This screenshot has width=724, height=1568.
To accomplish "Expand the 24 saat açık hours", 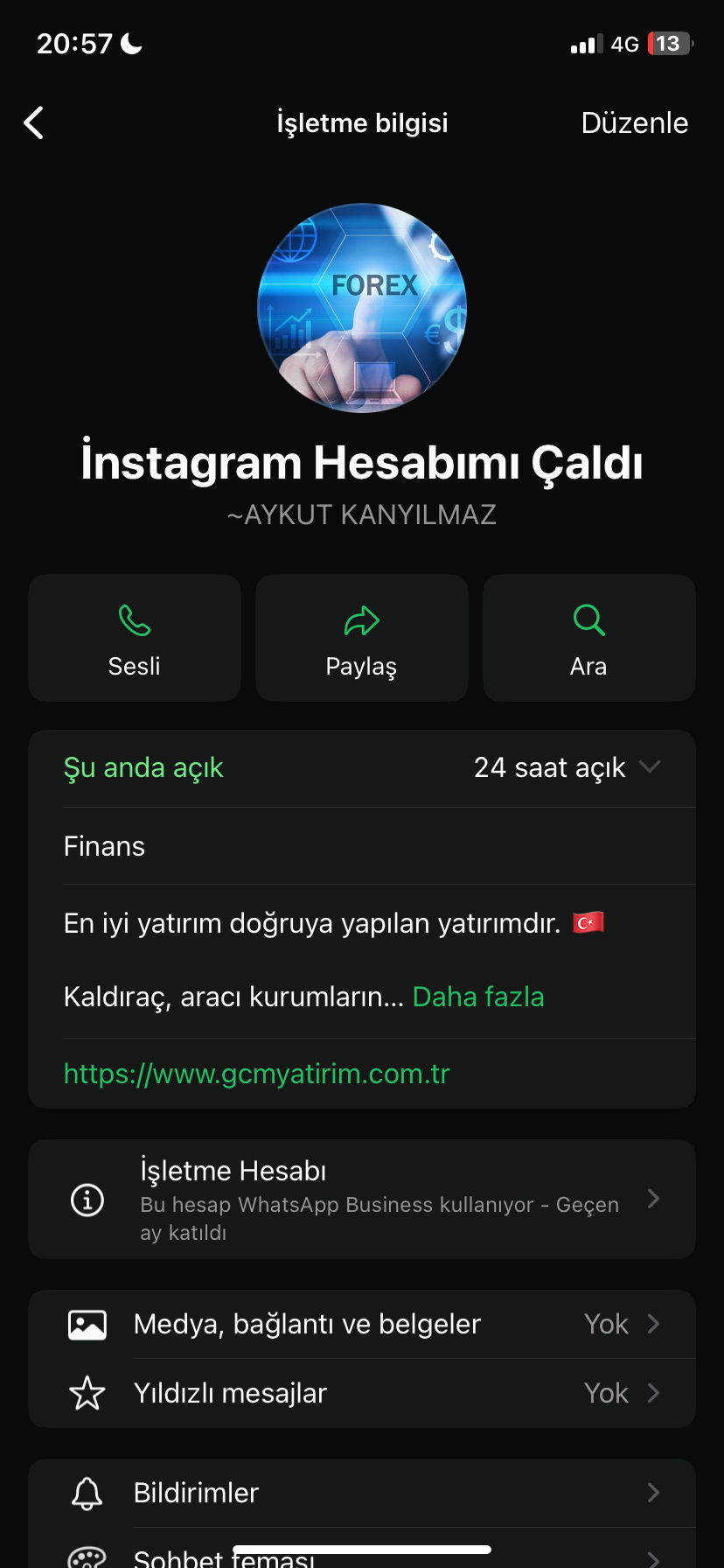I will point(566,767).
